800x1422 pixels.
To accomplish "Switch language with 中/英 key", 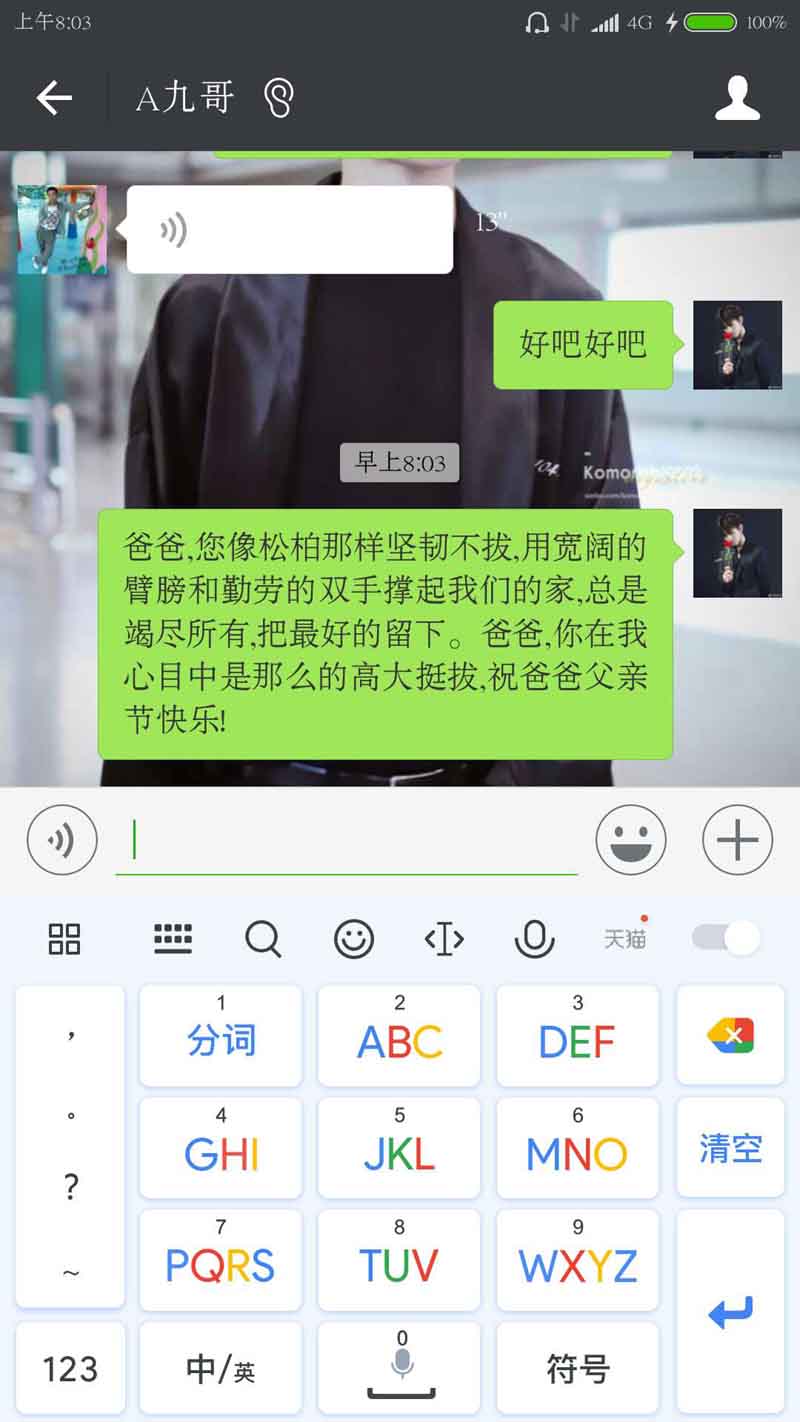I will click(x=220, y=1368).
